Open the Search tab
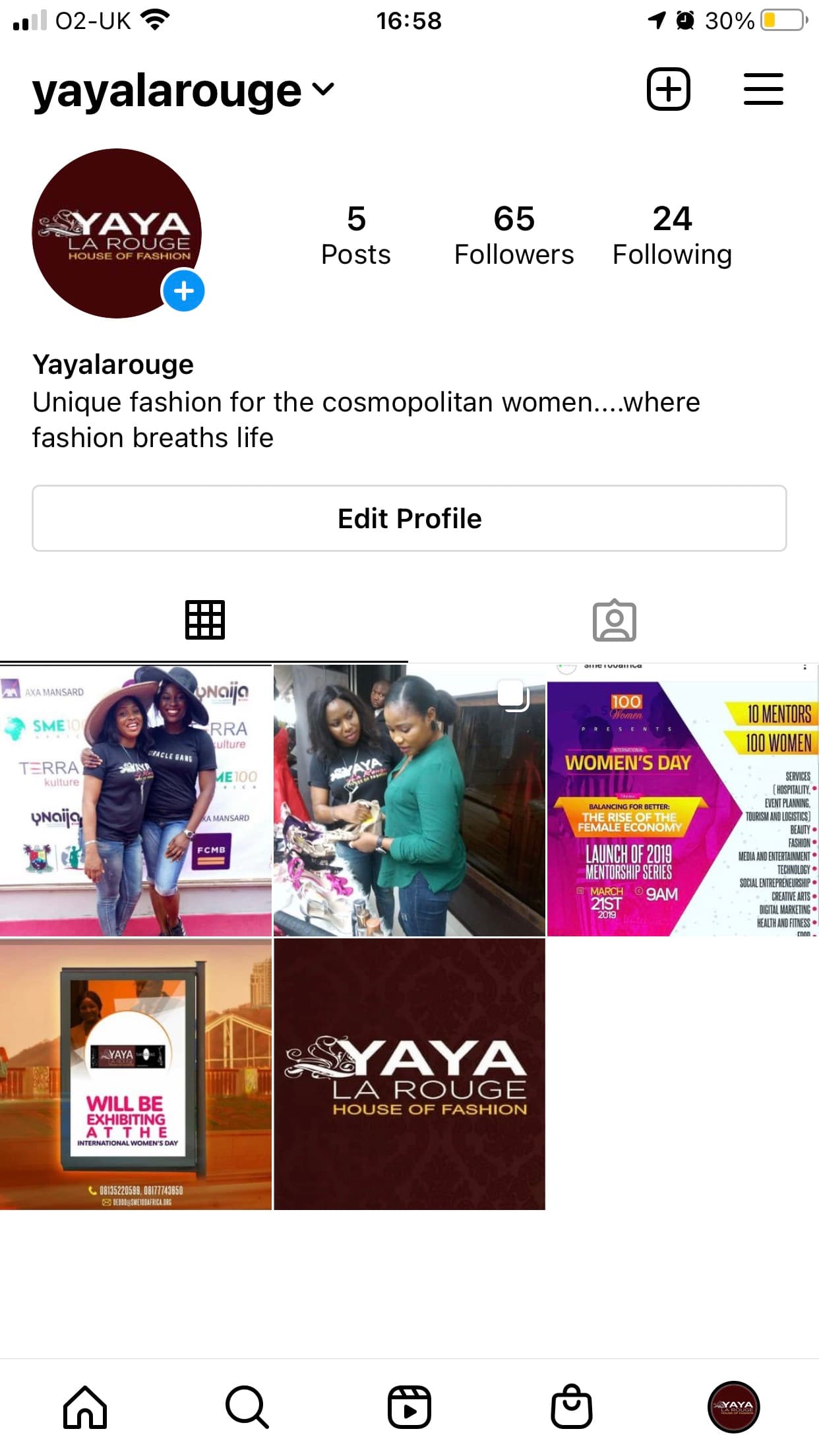Viewport: 819px width, 1456px height. click(247, 1407)
